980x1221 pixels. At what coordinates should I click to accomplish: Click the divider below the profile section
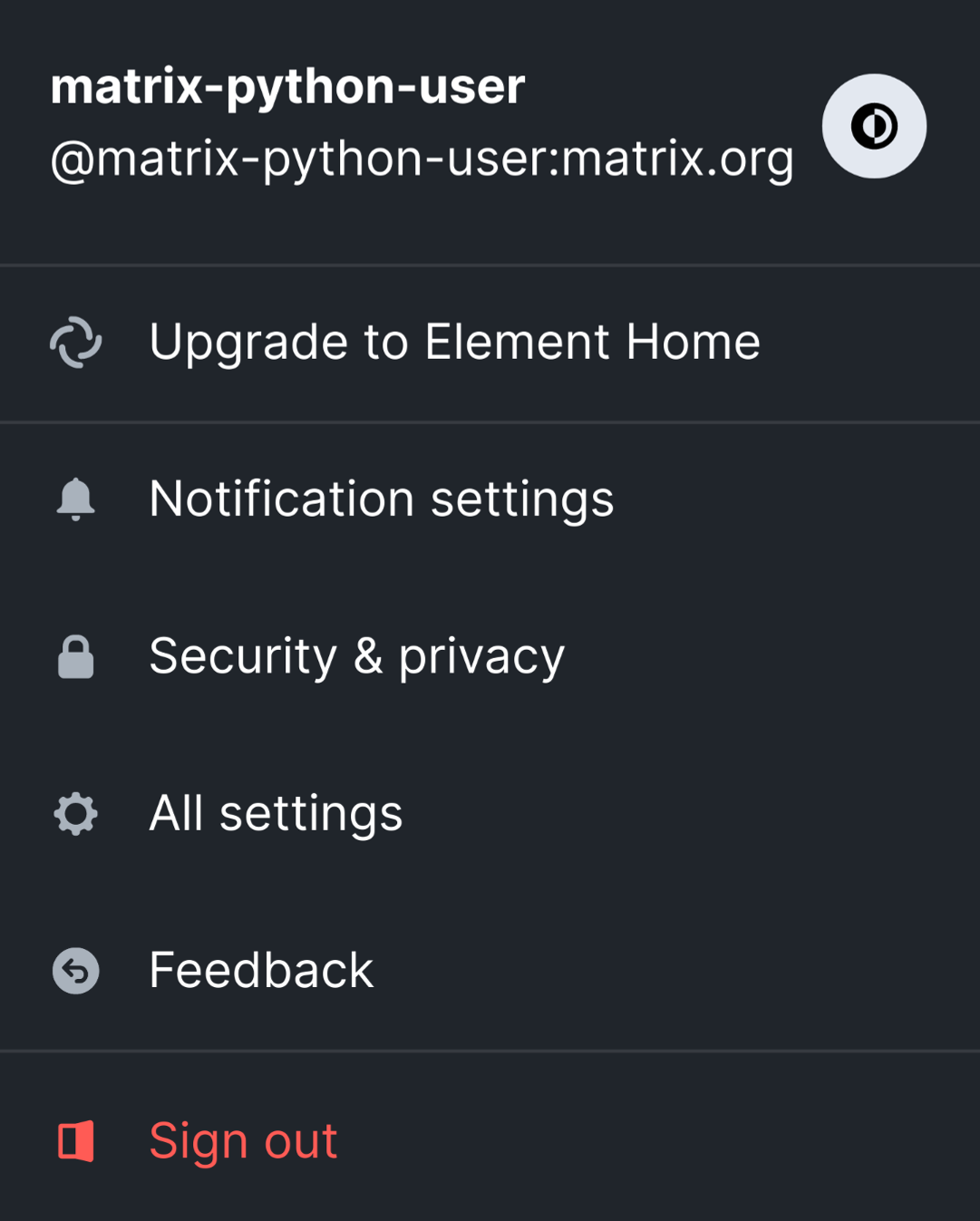[490, 265]
